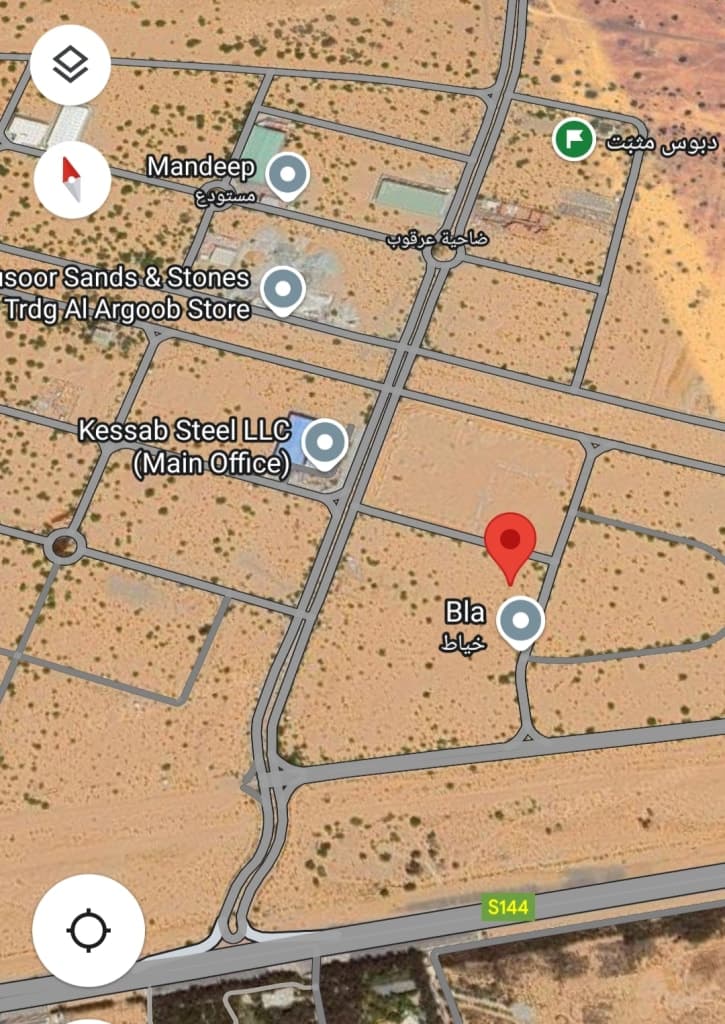
Task: Open Kessab Steel LLC Main Office marker
Action: pos(325,443)
